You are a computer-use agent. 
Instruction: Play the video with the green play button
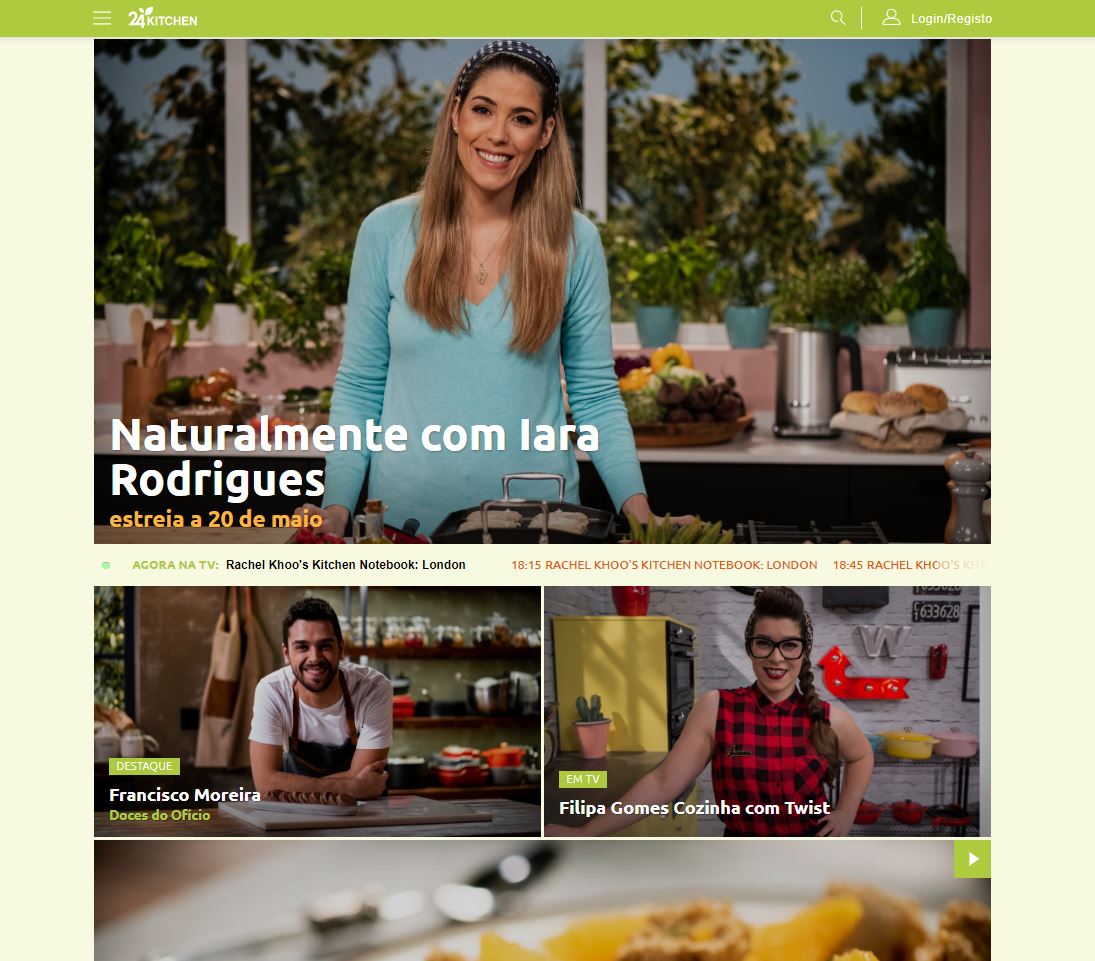(x=972, y=859)
